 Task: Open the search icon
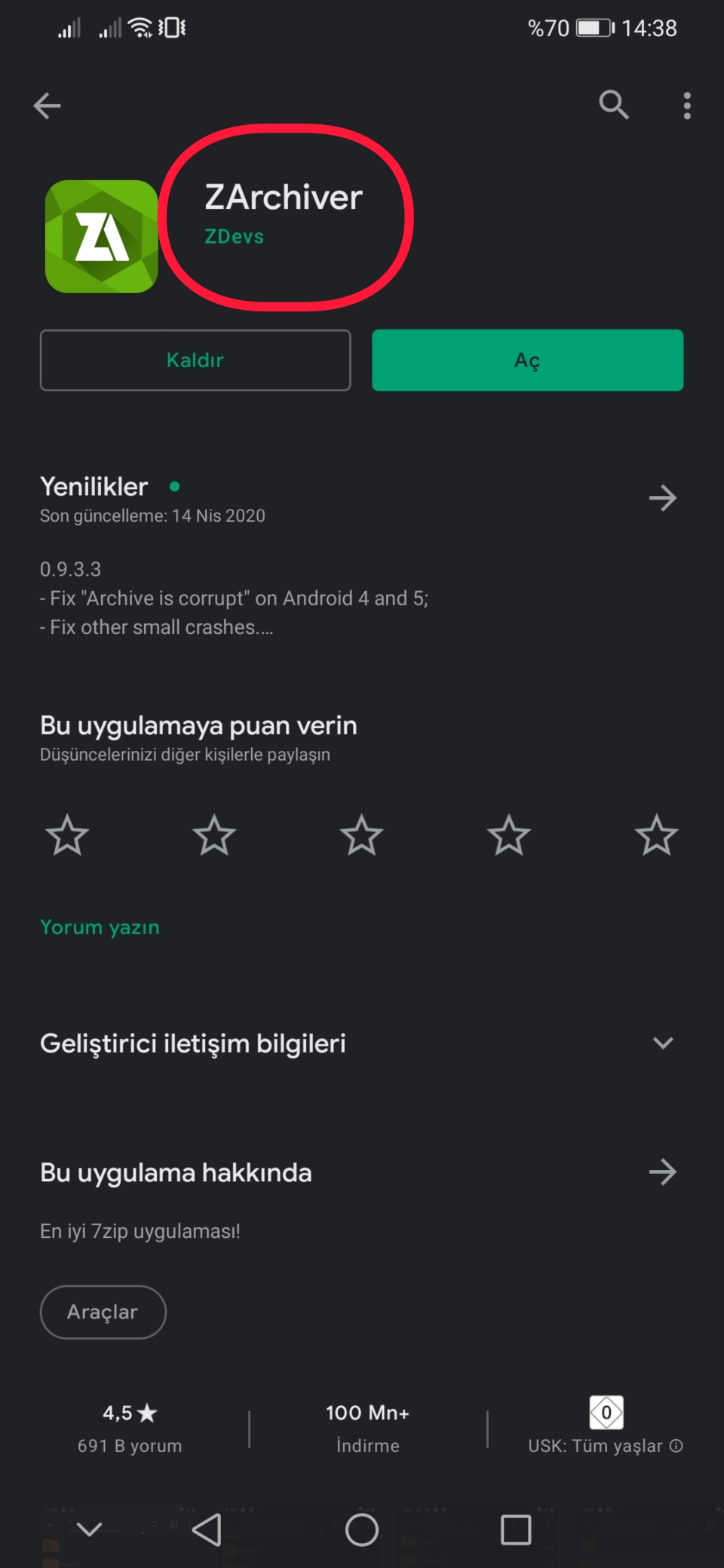pos(613,105)
